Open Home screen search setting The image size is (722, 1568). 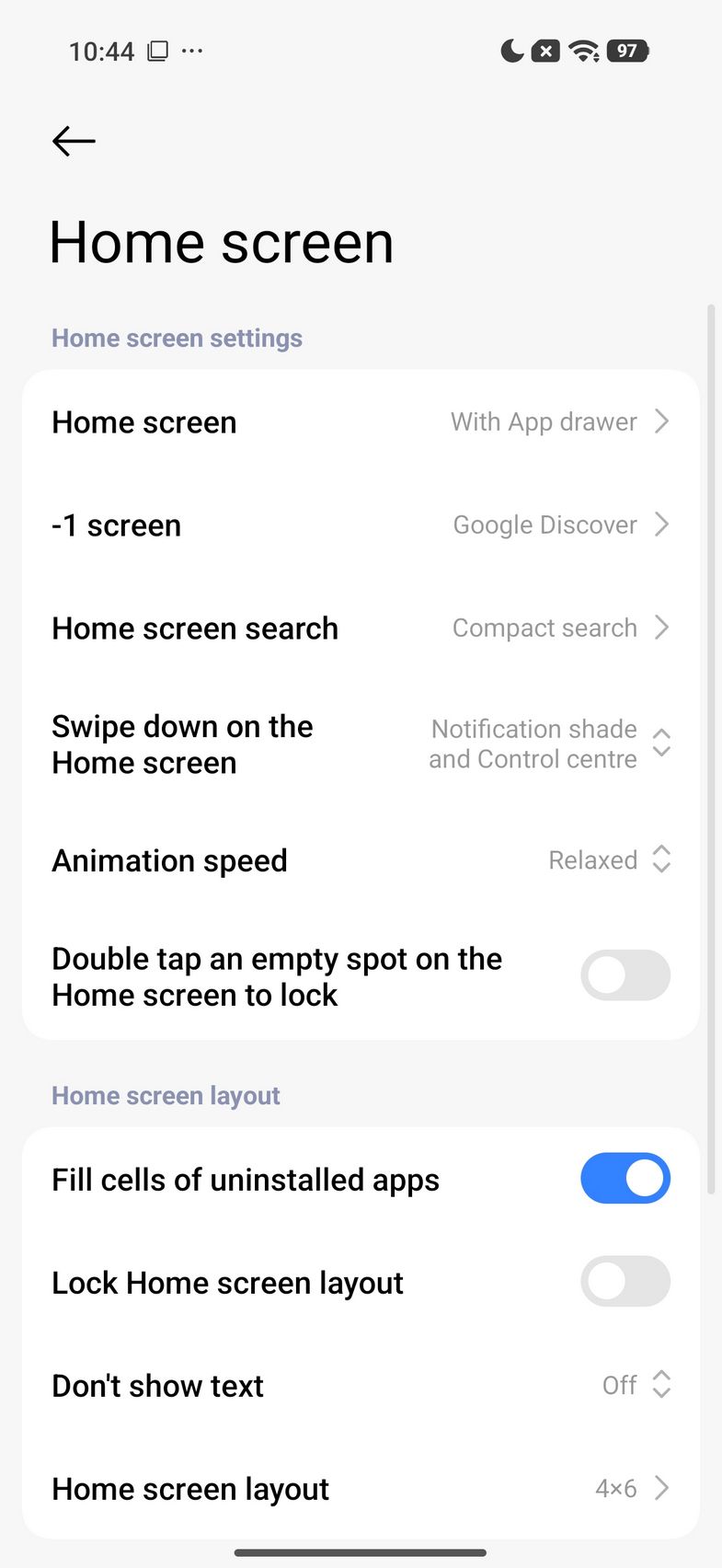pyautogui.click(x=361, y=628)
